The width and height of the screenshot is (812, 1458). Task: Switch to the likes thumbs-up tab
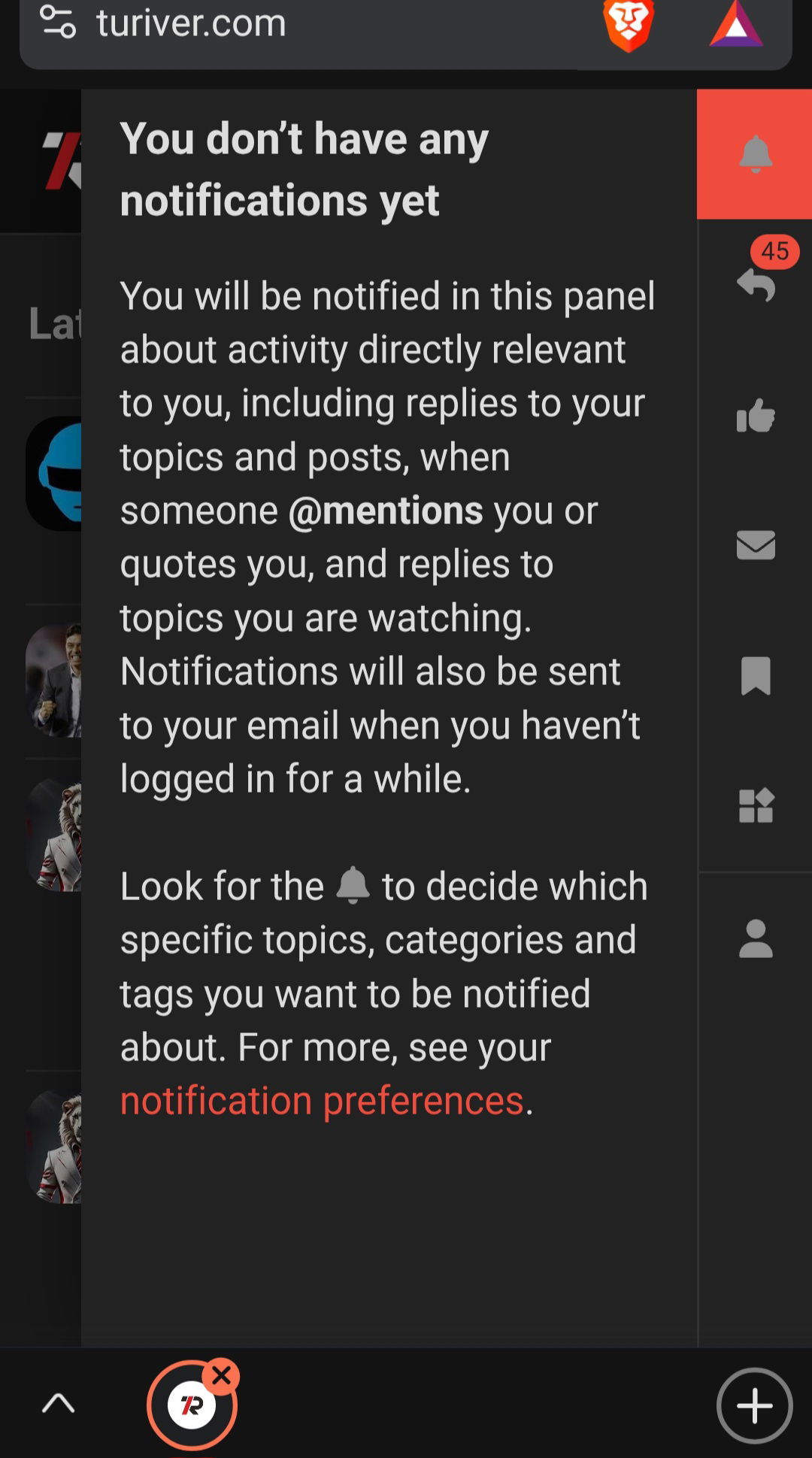pyautogui.click(x=755, y=415)
